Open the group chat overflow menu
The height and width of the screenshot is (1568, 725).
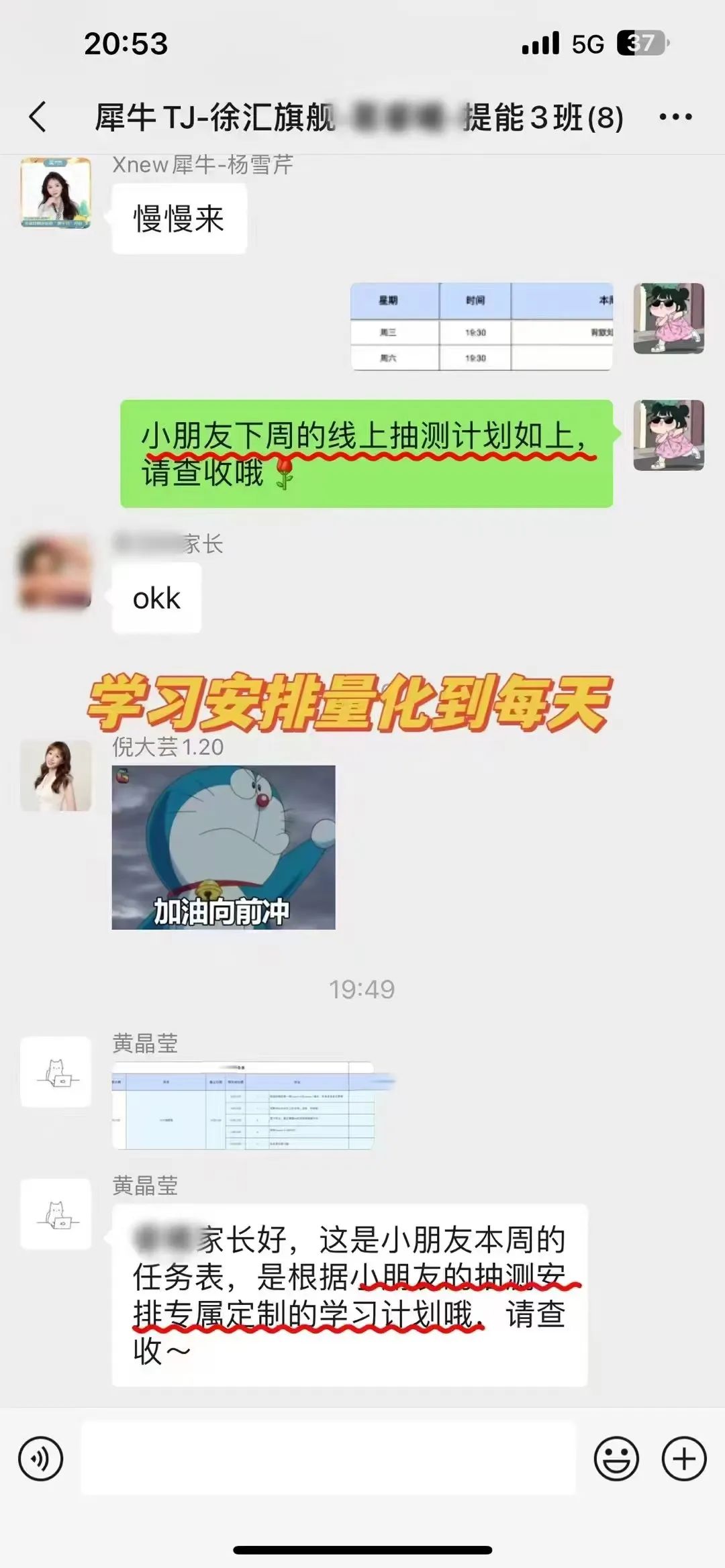coord(675,117)
